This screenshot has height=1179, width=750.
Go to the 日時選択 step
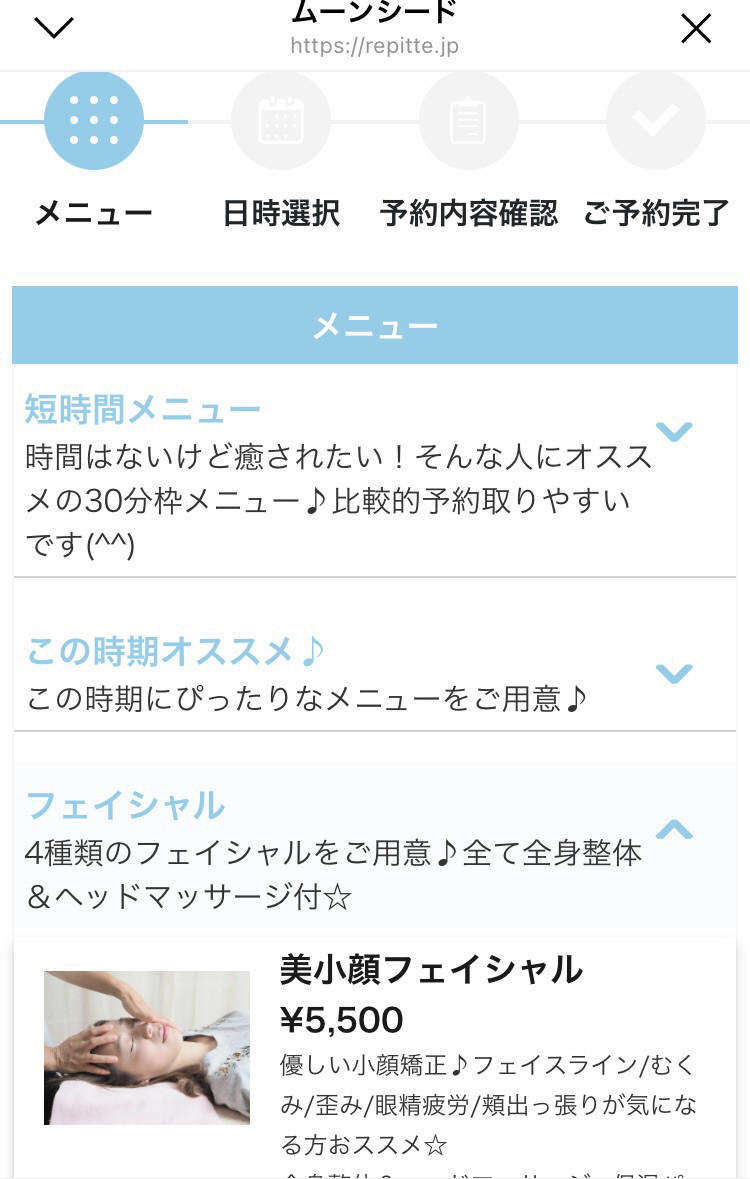coord(281,122)
